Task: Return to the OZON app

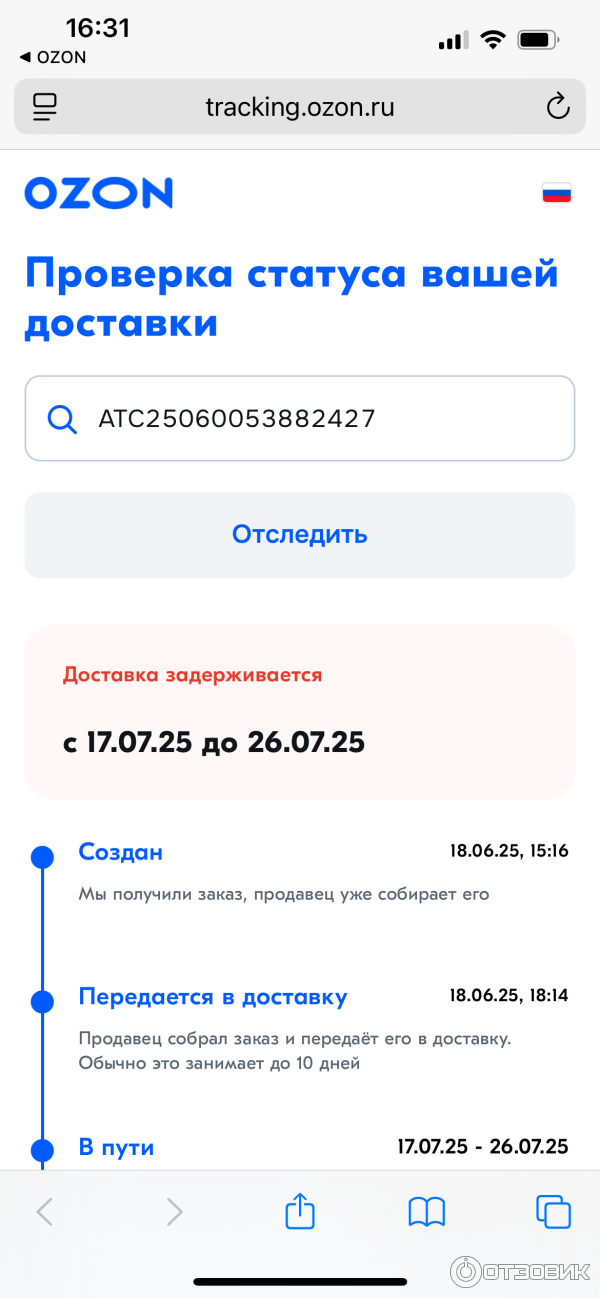Action: [53, 58]
